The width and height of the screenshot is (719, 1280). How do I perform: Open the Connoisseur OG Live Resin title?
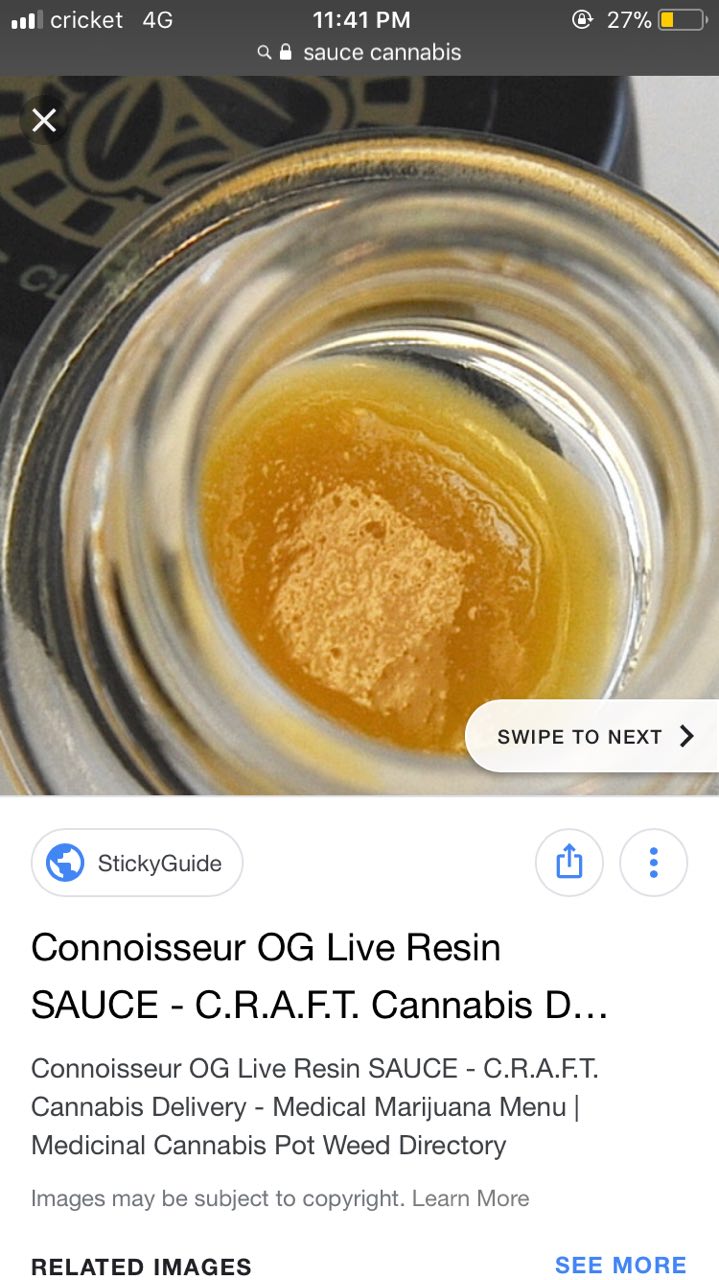(x=320, y=976)
